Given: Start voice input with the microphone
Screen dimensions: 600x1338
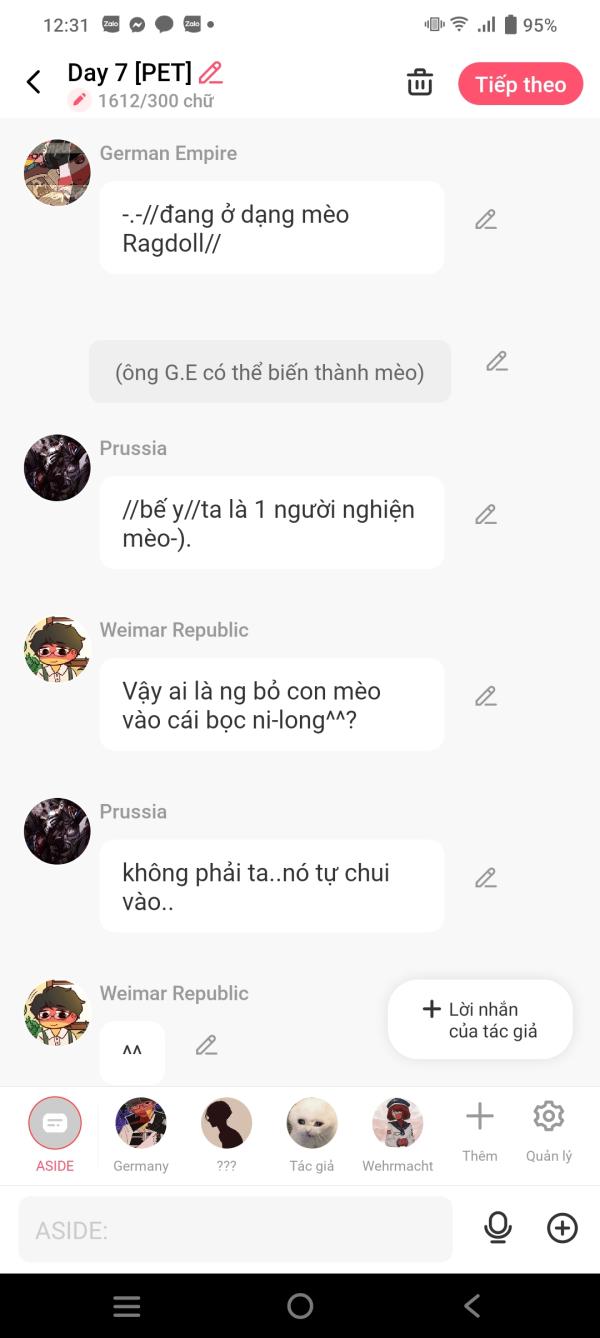Looking at the screenshot, I should [498, 1228].
